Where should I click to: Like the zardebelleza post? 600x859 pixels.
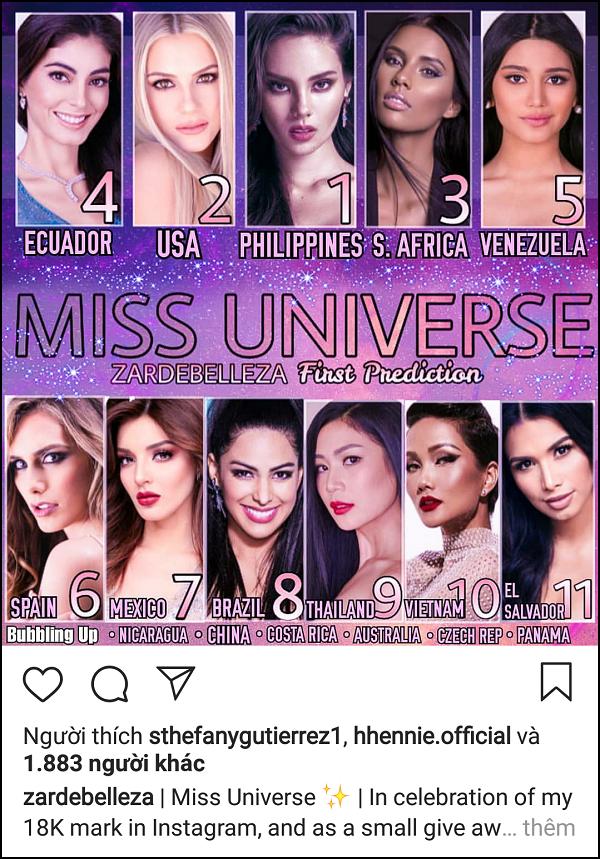43,683
